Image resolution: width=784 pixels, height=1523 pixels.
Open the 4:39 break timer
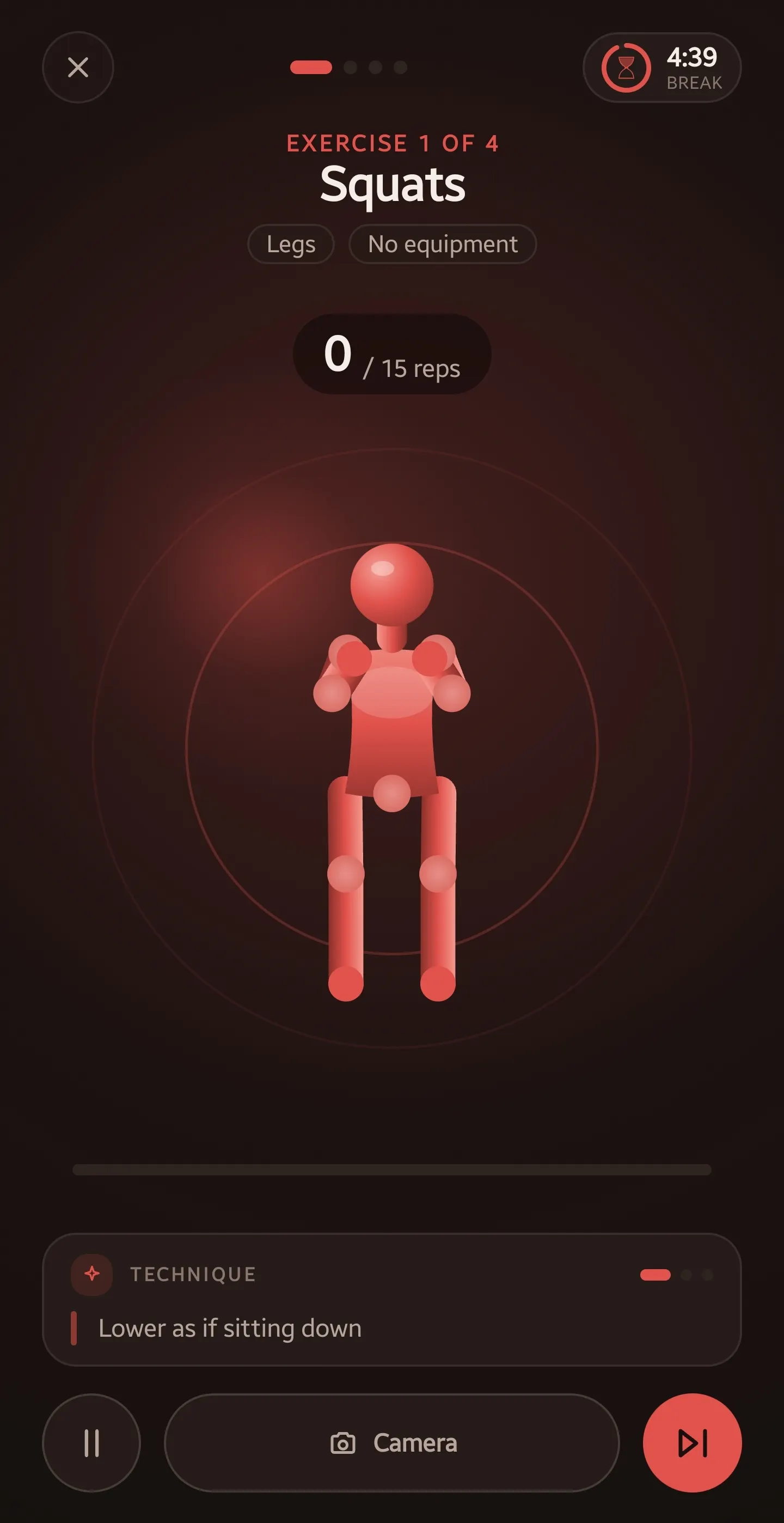click(661, 68)
